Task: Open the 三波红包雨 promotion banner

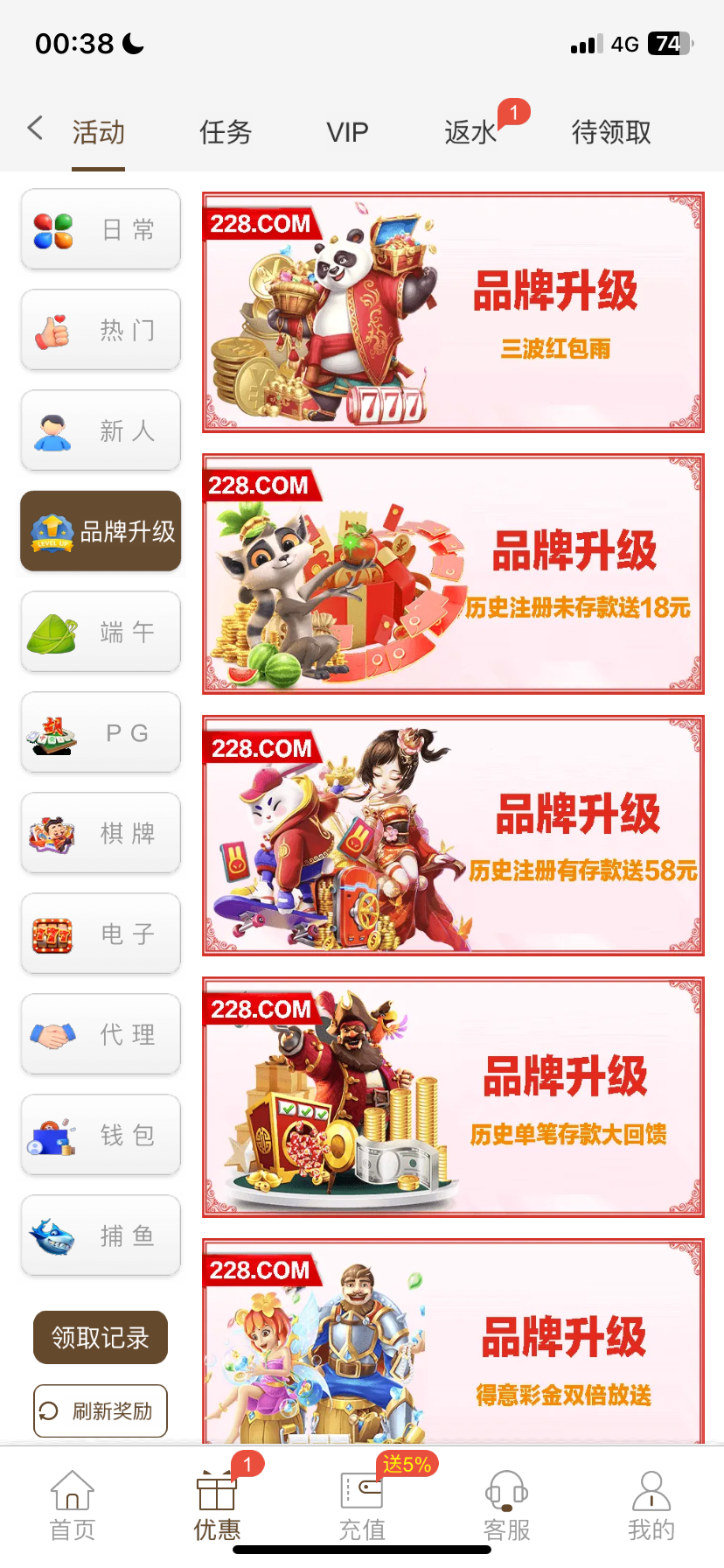Action: point(453,312)
